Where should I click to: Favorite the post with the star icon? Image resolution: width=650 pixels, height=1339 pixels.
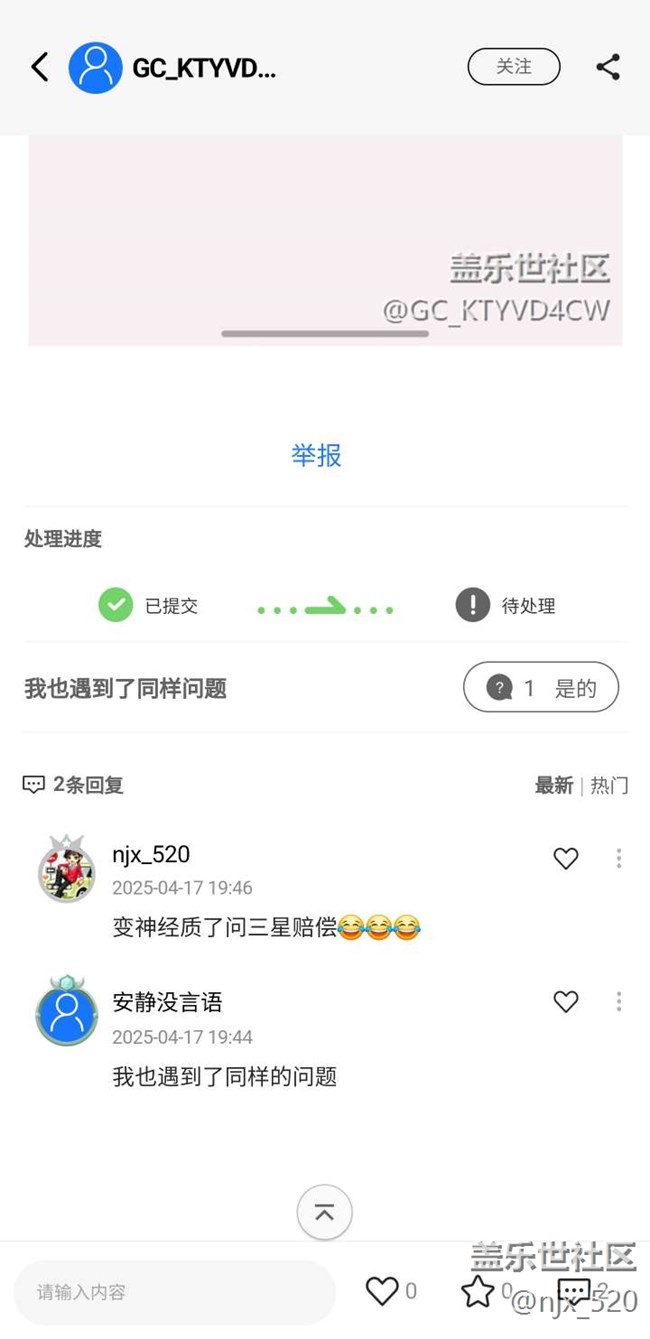click(478, 1291)
